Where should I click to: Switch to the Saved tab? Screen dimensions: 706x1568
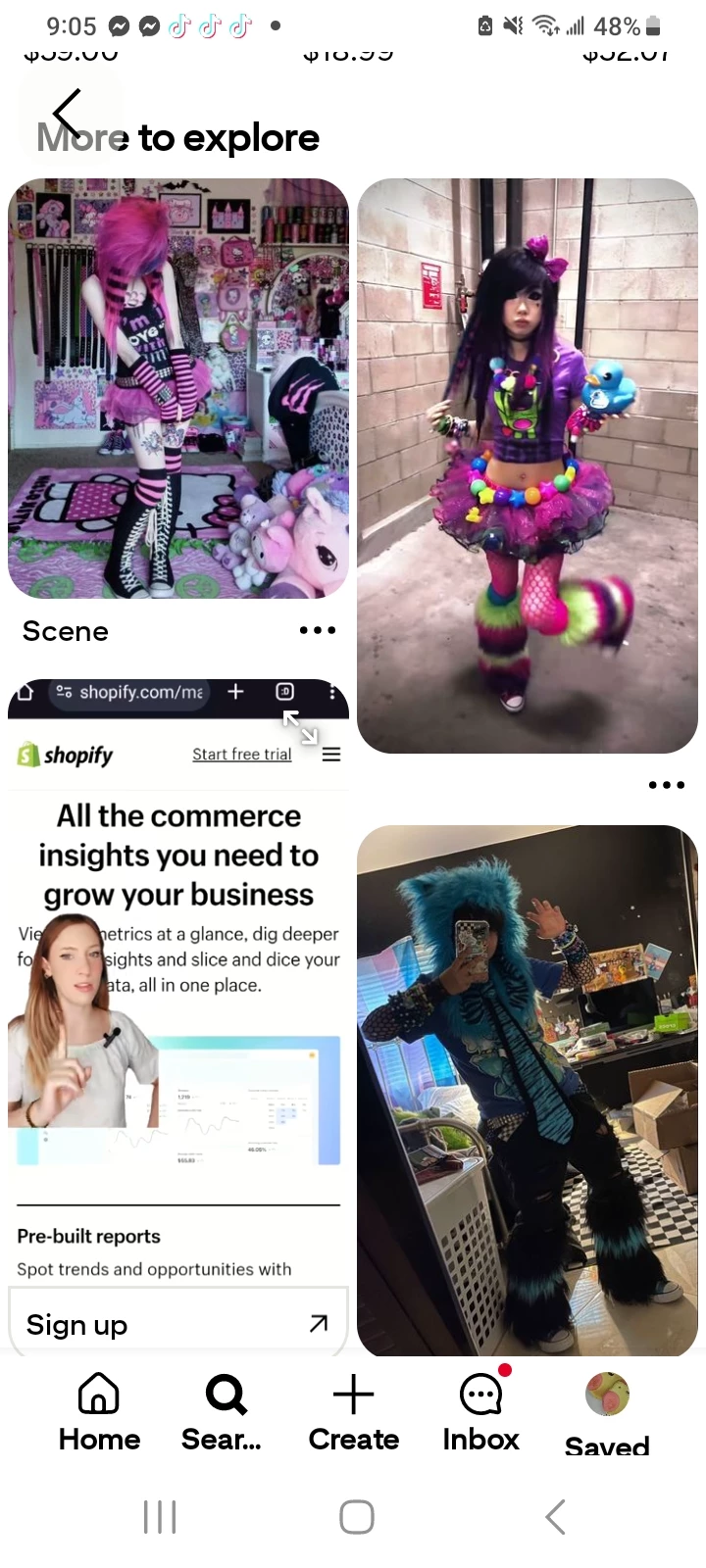pyautogui.click(x=607, y=1411)
